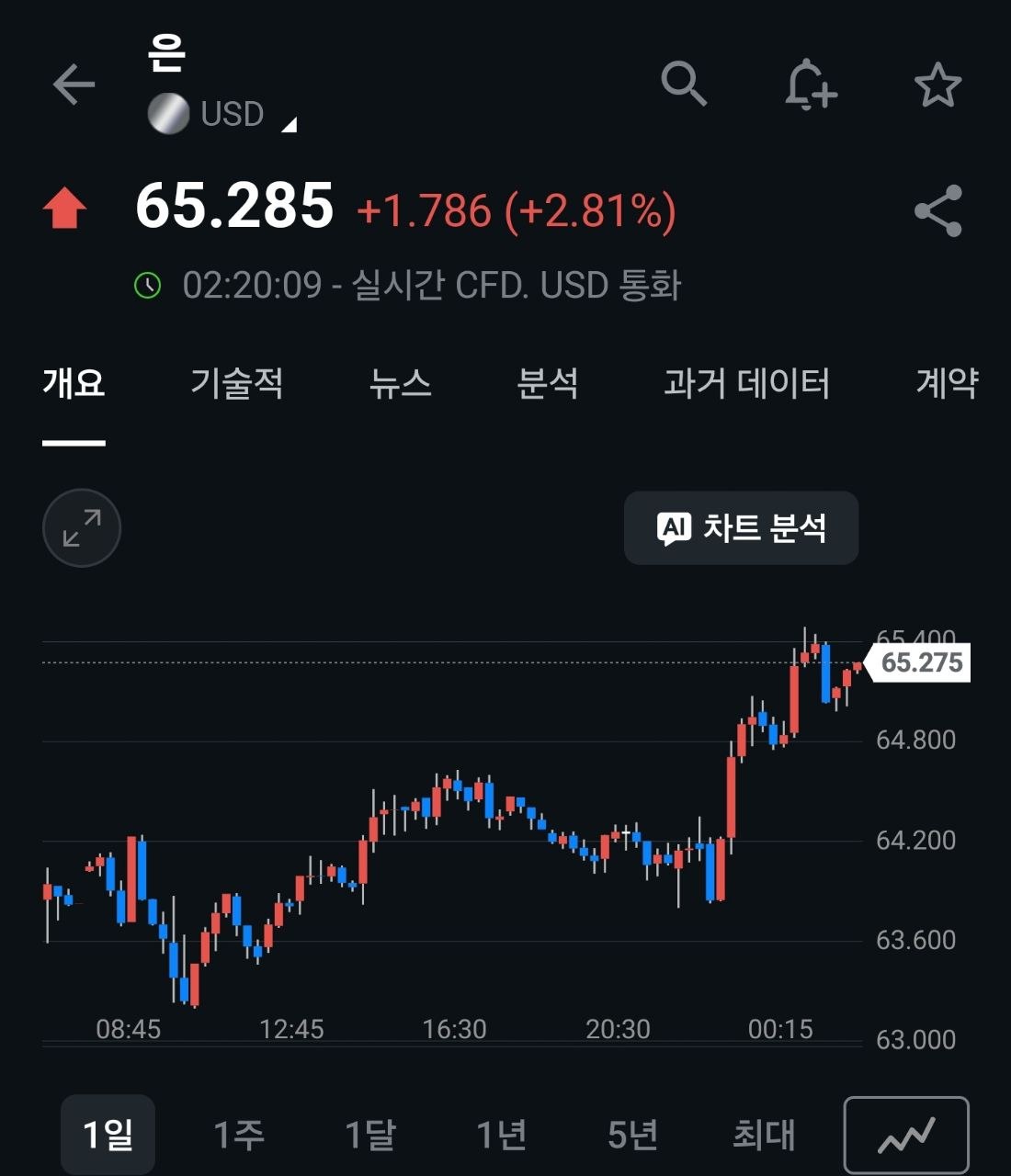Select the 최대 chart range
This screenshot has width=1011, height=1176.
[763, 1136]
